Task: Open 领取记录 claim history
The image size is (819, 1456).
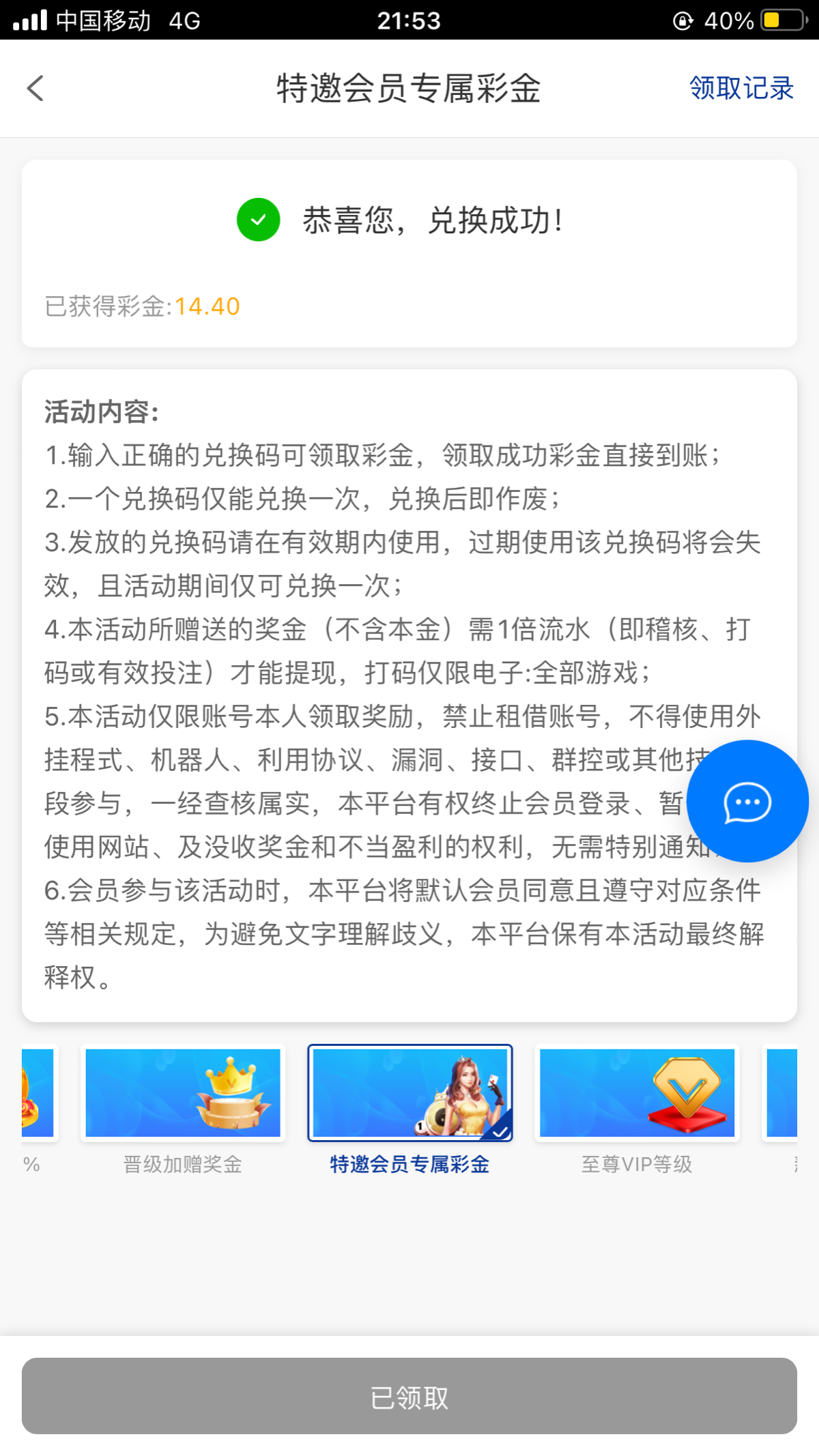Action: 741,88
